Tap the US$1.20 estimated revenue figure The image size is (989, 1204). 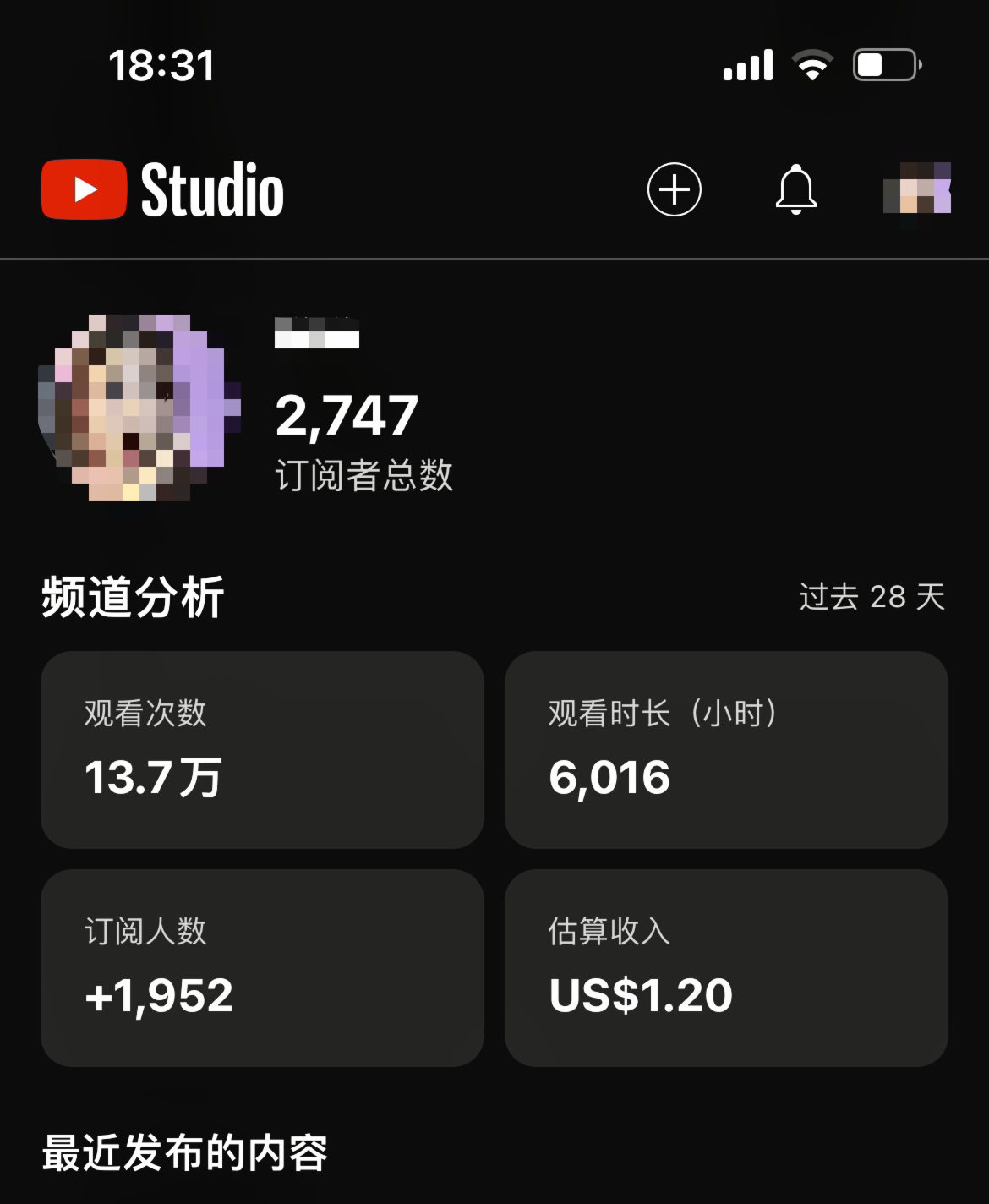[640, 995]
